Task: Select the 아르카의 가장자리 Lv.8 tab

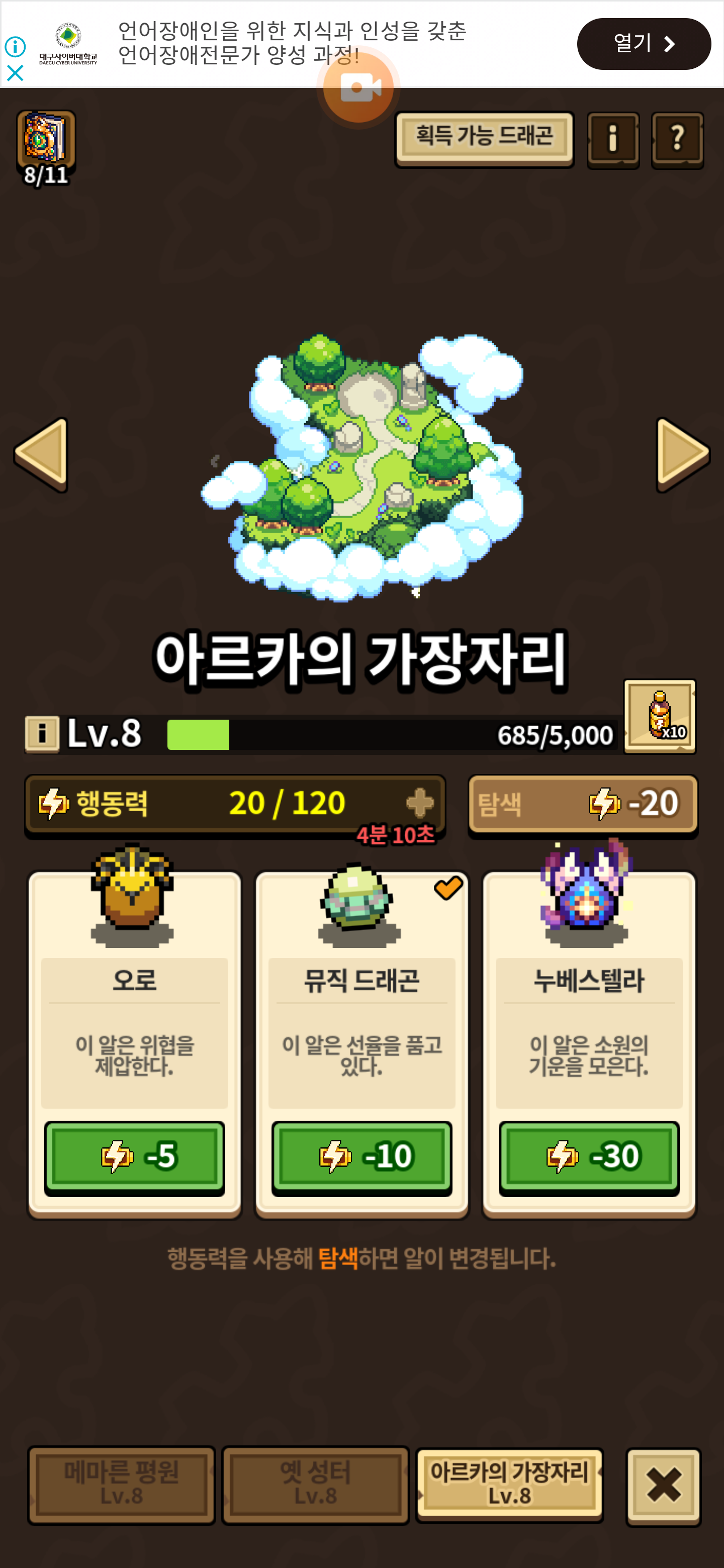Action: point(510,1484)
